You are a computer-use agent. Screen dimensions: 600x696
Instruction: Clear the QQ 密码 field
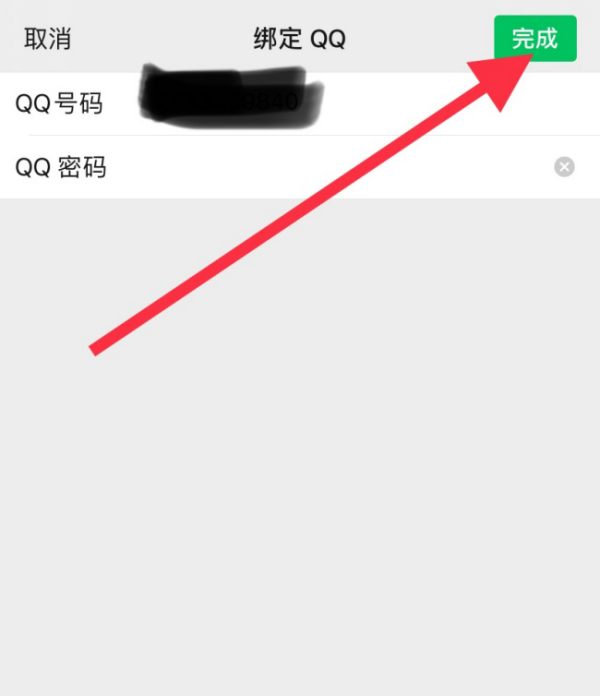tap(564, 167)
